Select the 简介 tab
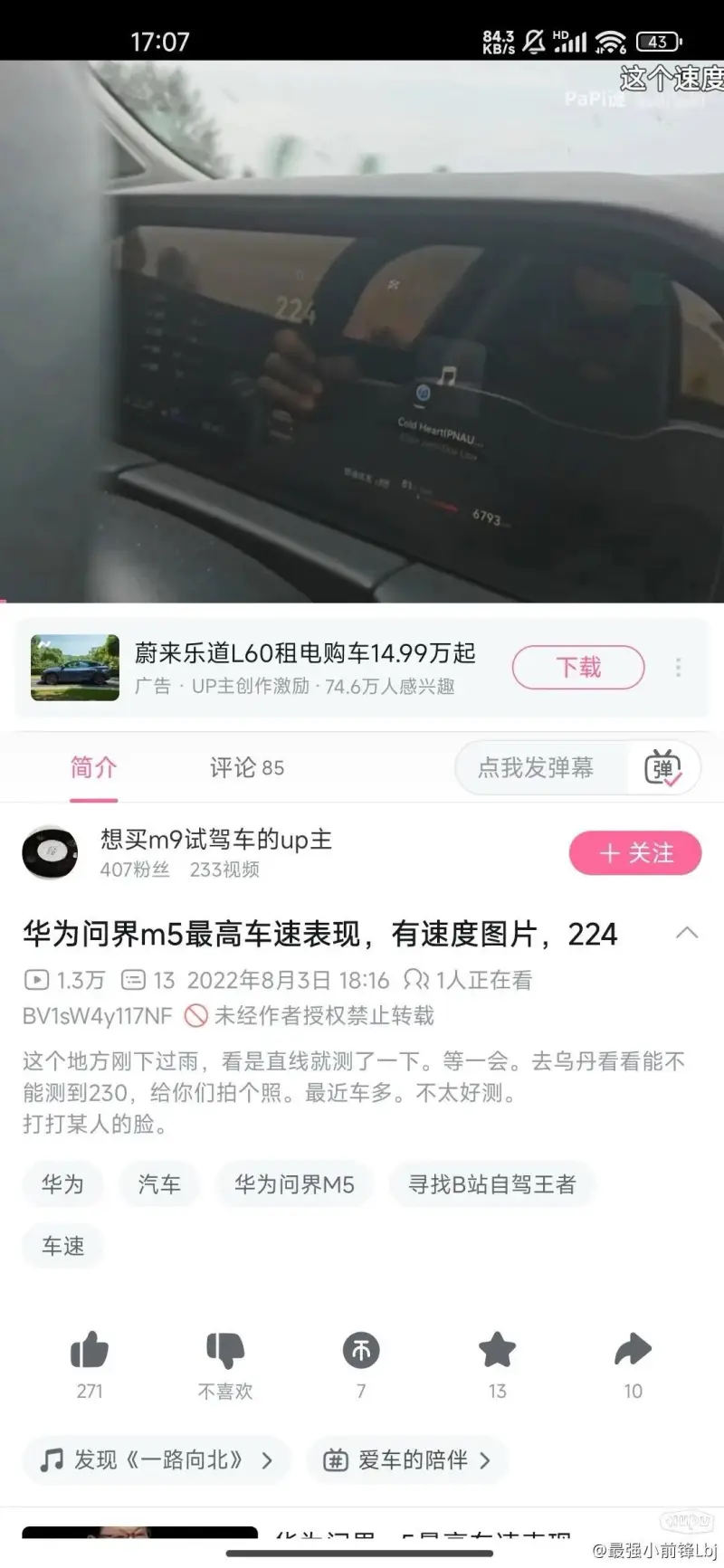 (94, 768)
